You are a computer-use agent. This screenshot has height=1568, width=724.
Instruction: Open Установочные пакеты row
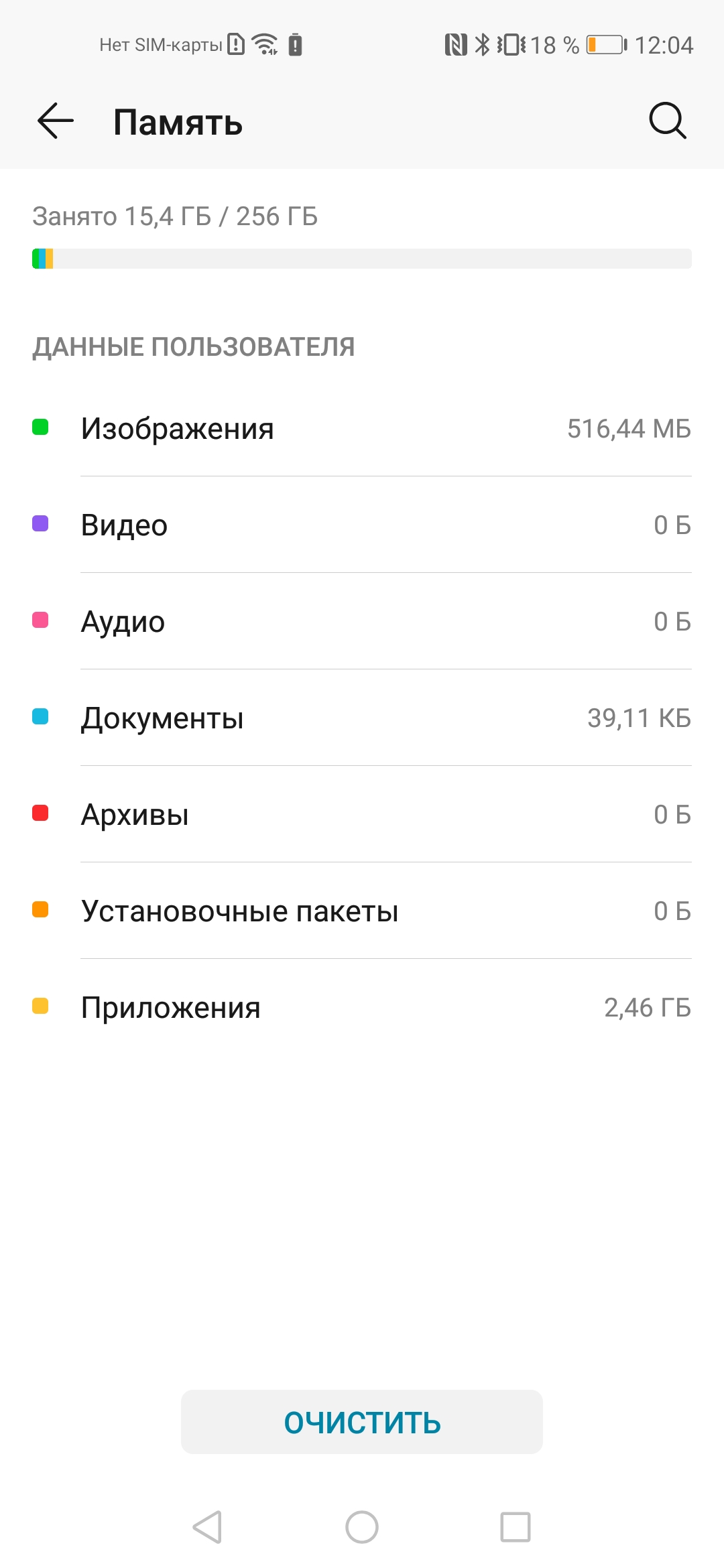point(362,911)
